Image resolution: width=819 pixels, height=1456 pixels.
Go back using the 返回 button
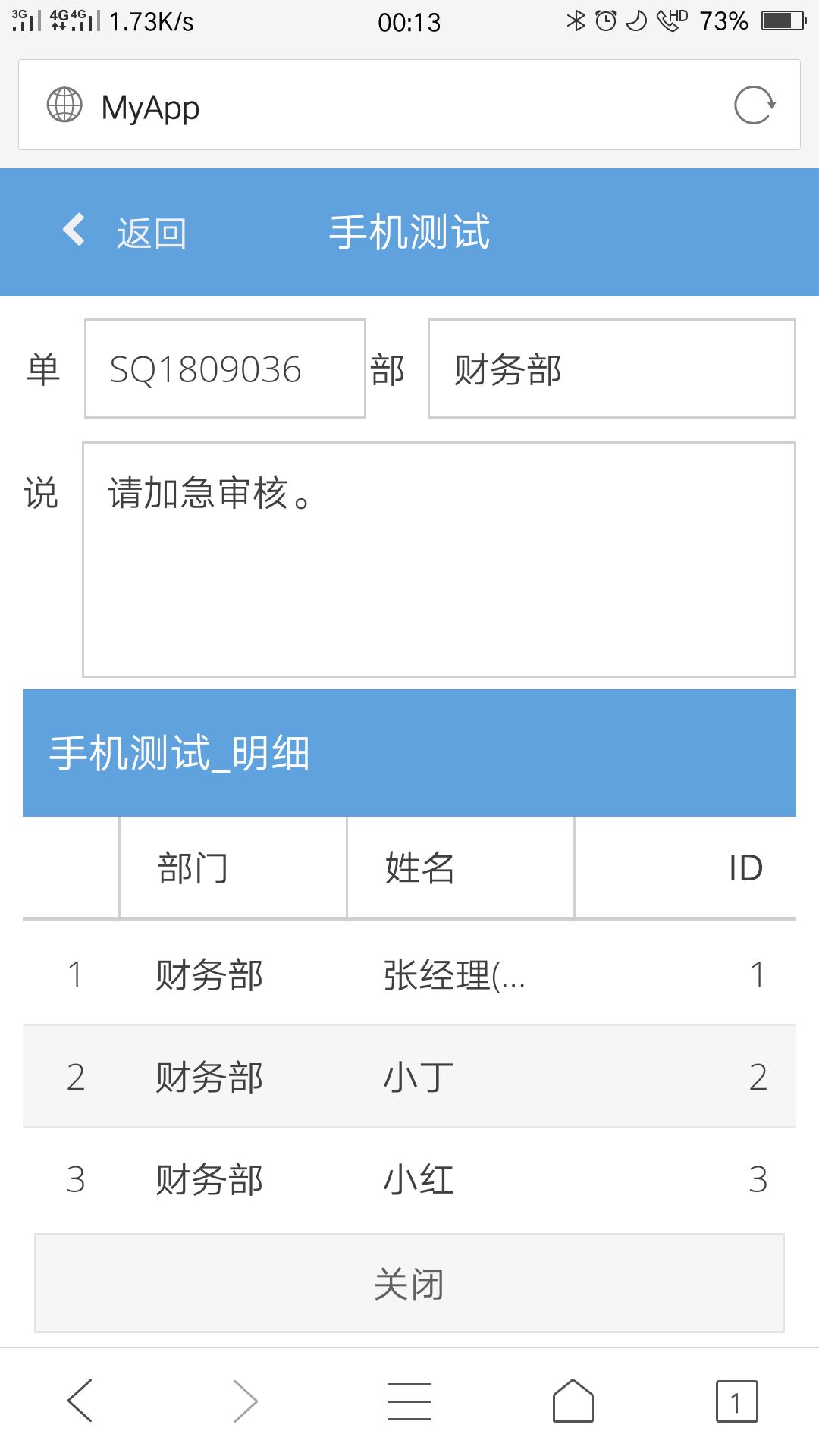pos(125,231)
